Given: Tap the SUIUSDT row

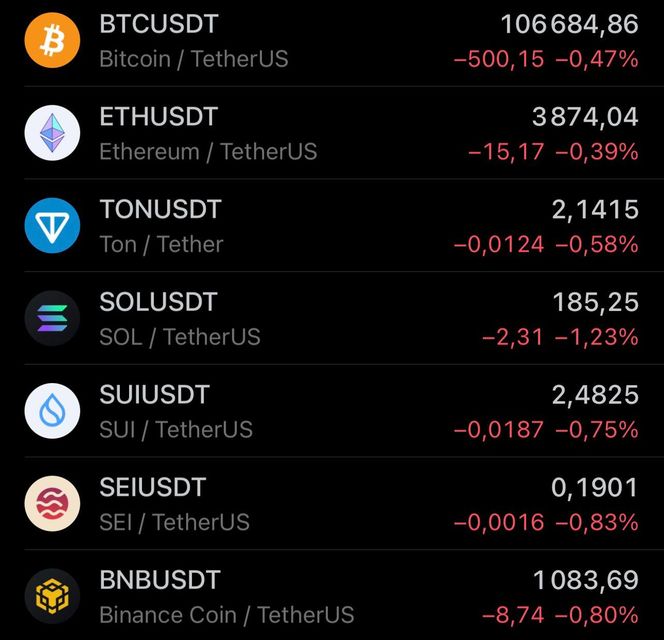Looking at the screenshot, I should (330, 411).
